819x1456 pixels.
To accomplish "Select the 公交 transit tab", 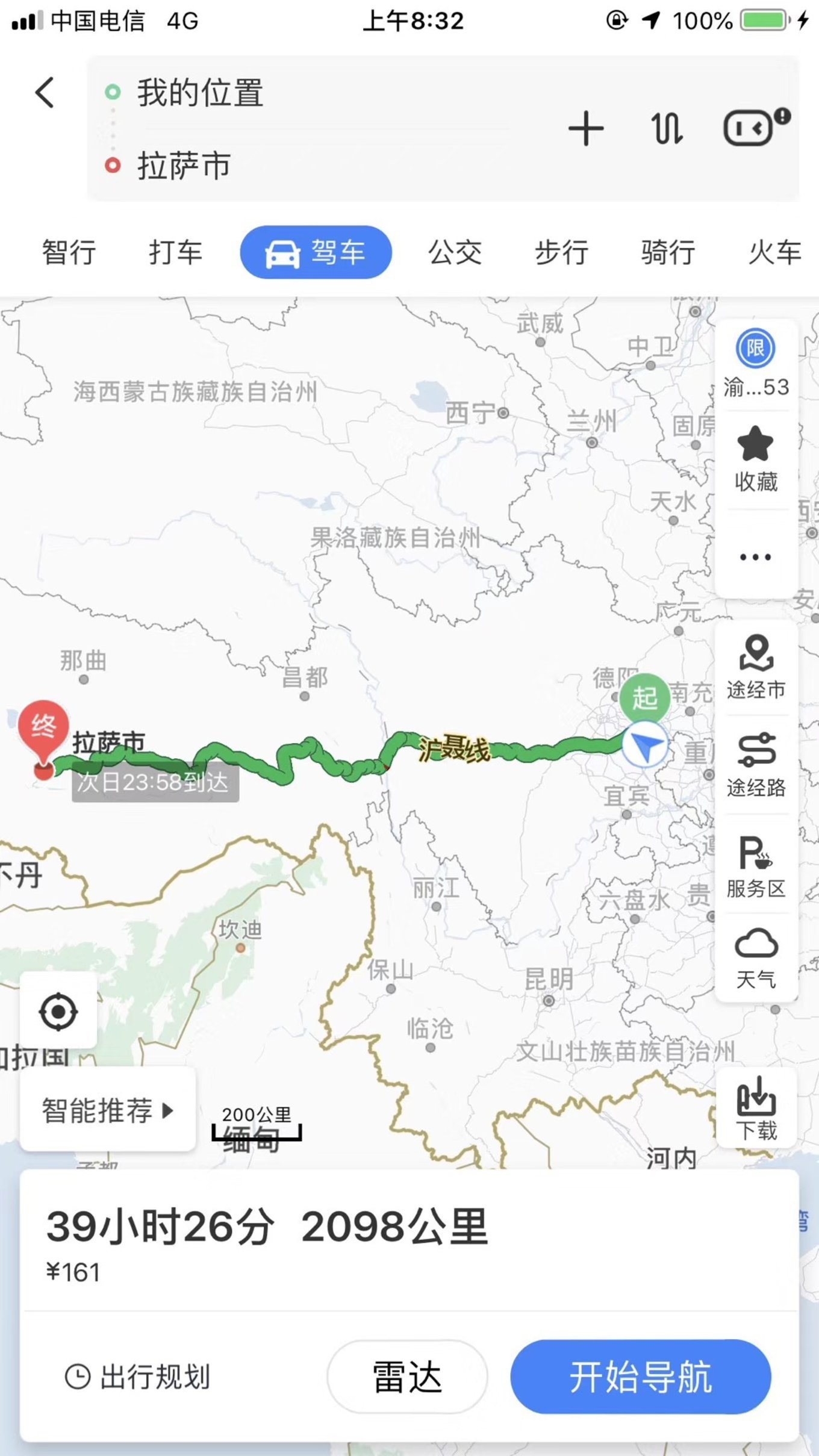I will click(x=455, y=252).
